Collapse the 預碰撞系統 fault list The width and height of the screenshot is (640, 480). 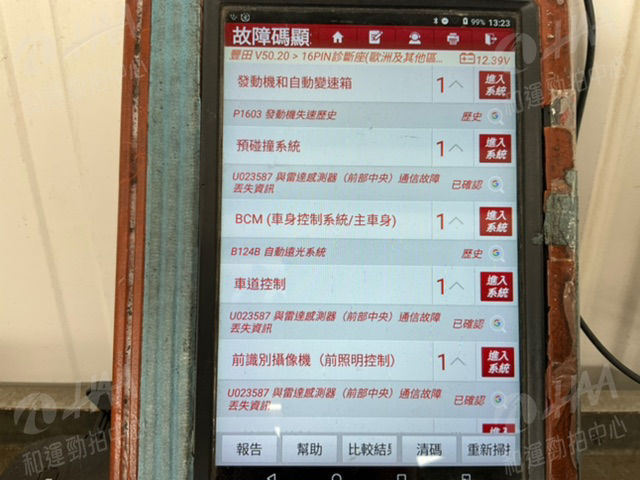(455, 149)
